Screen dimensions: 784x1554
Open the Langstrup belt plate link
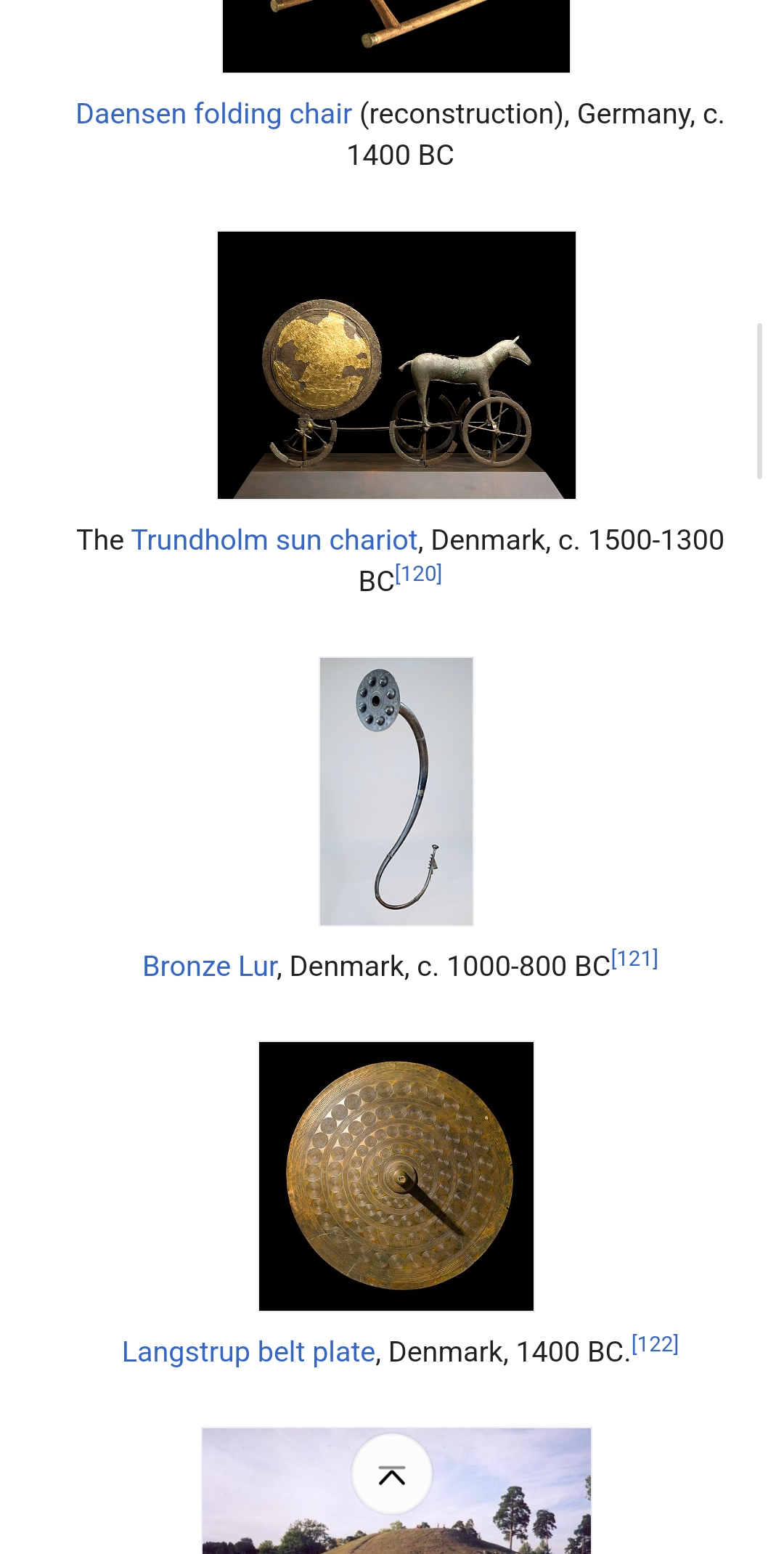(x=248, y=1352)
